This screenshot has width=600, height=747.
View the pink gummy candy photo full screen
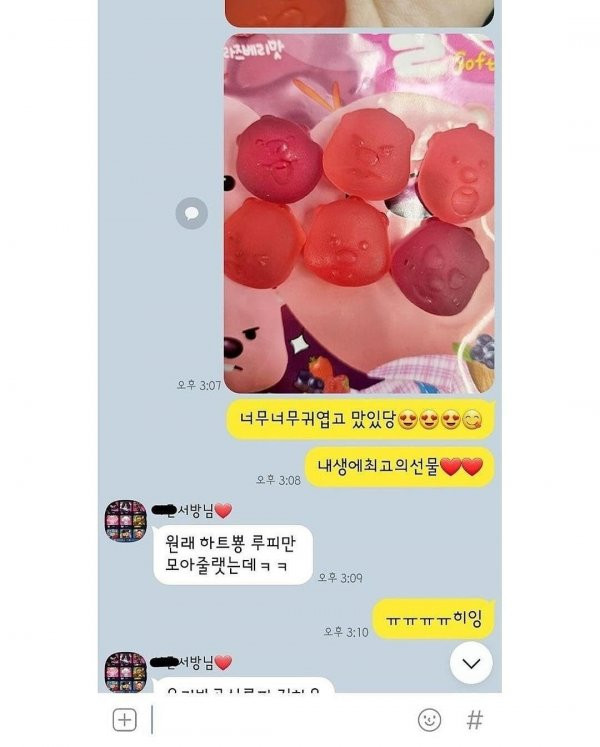coord(358,213)
